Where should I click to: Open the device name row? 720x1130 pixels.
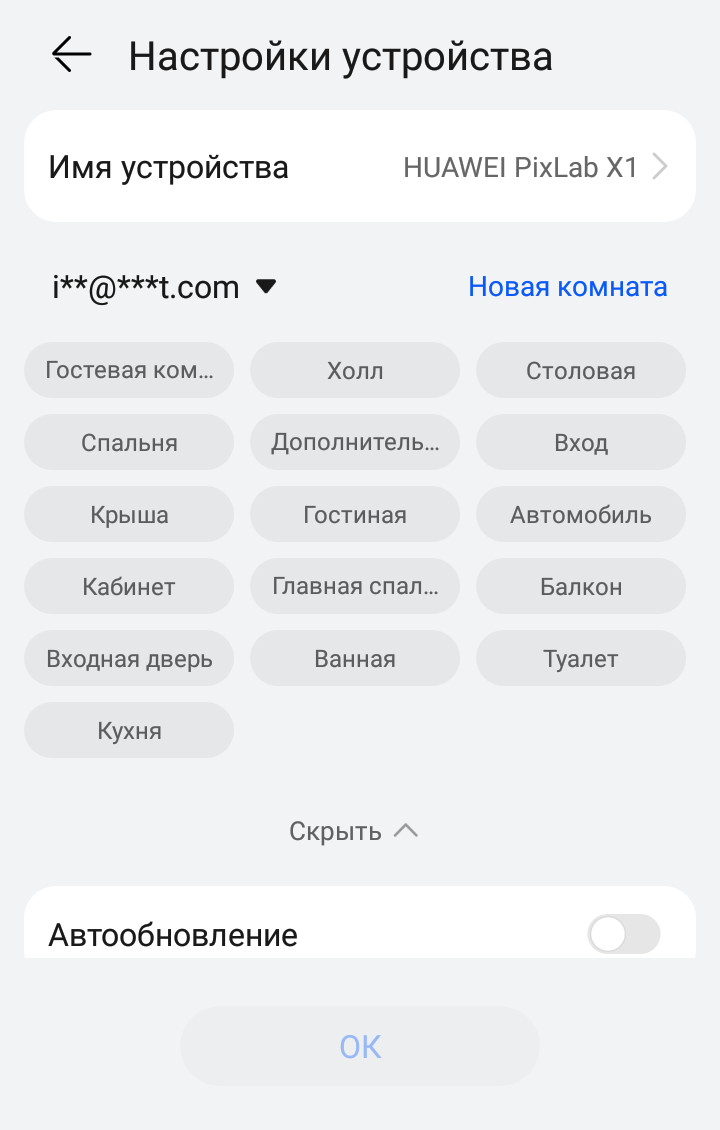360,167
